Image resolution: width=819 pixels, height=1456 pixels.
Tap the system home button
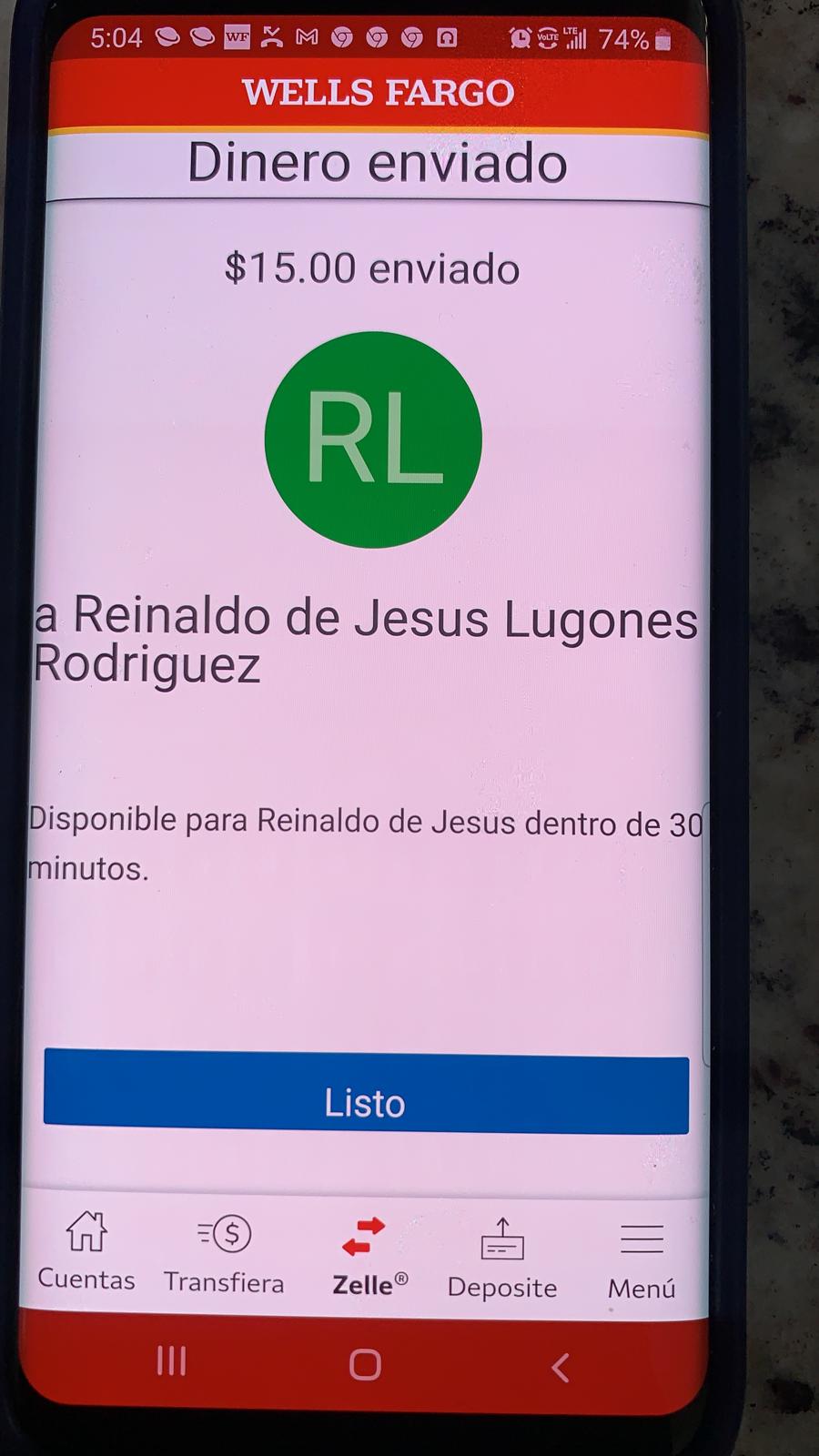tap(365, 1364)
